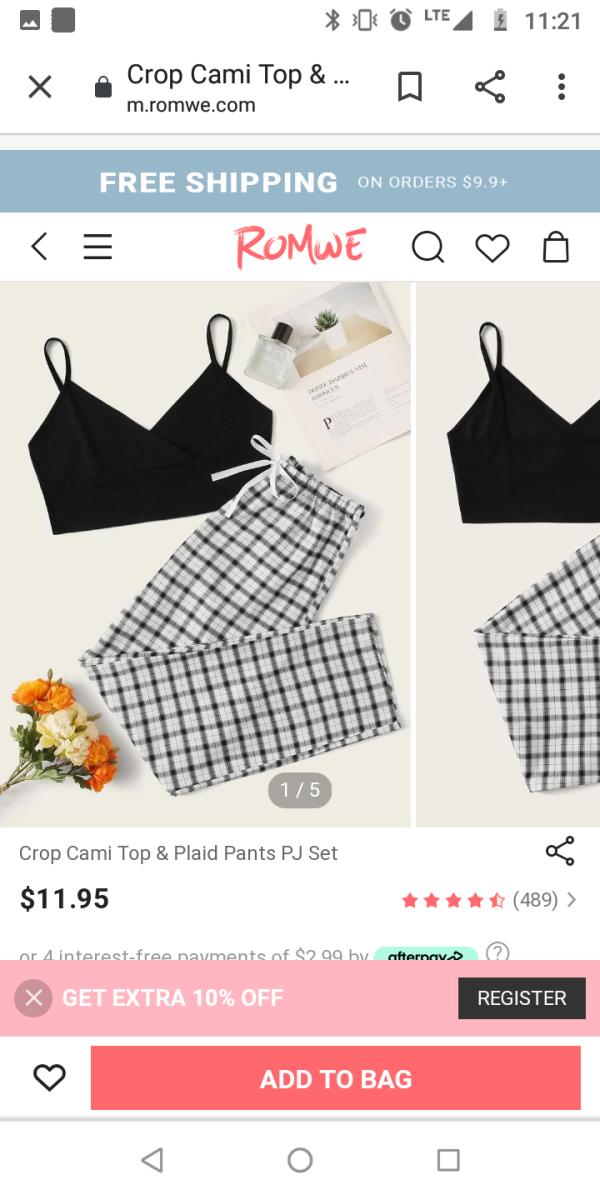Search Romwe with the magnifier icon
Image resolution: width=600 pixels, height=1200 pixels.
(x=428, y=247)
